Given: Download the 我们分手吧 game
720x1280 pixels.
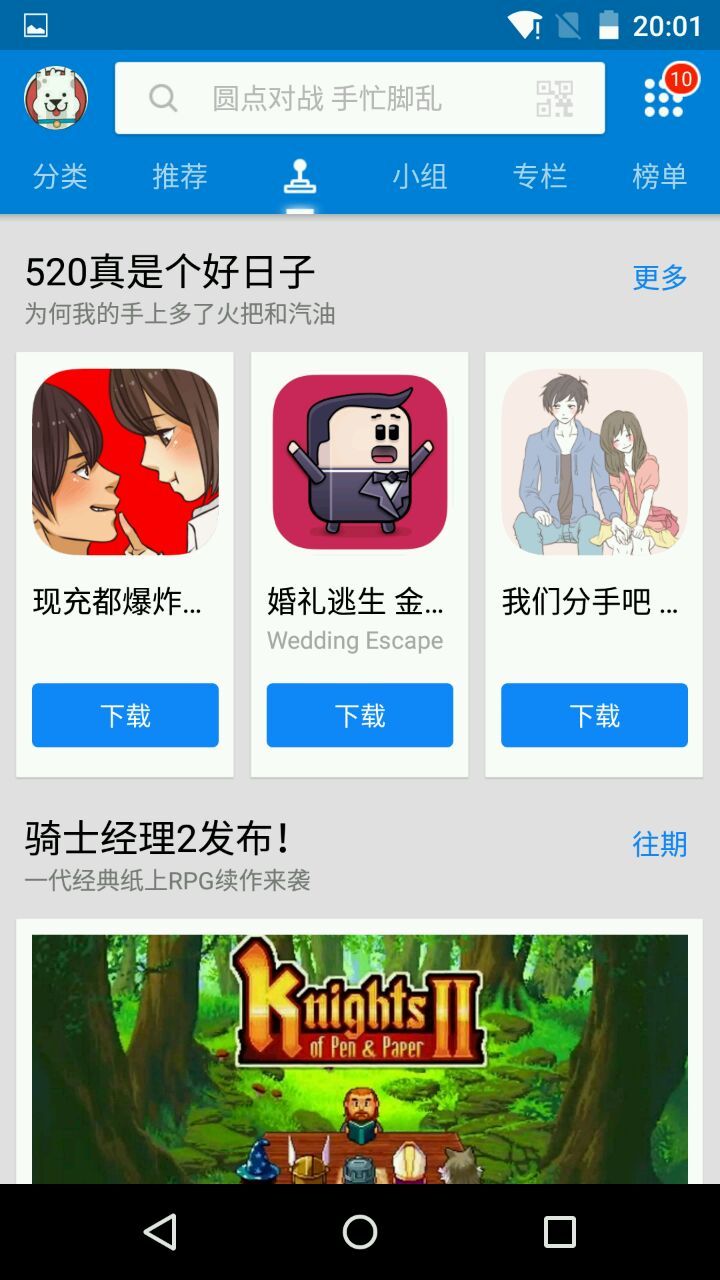Looking at the screenshot, I should click(x=594, y=715).
